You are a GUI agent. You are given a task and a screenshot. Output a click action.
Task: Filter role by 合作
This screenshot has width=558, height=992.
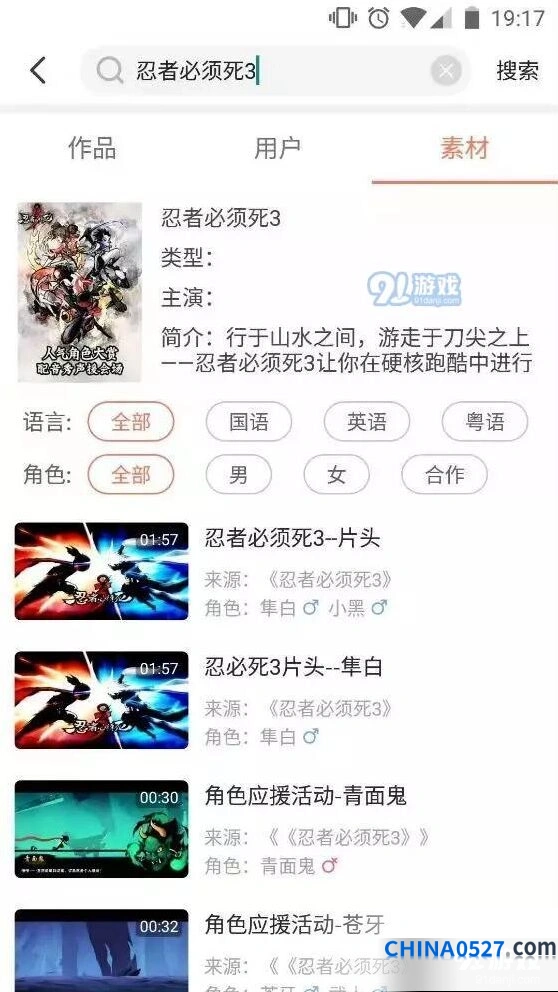pos(444,474)
